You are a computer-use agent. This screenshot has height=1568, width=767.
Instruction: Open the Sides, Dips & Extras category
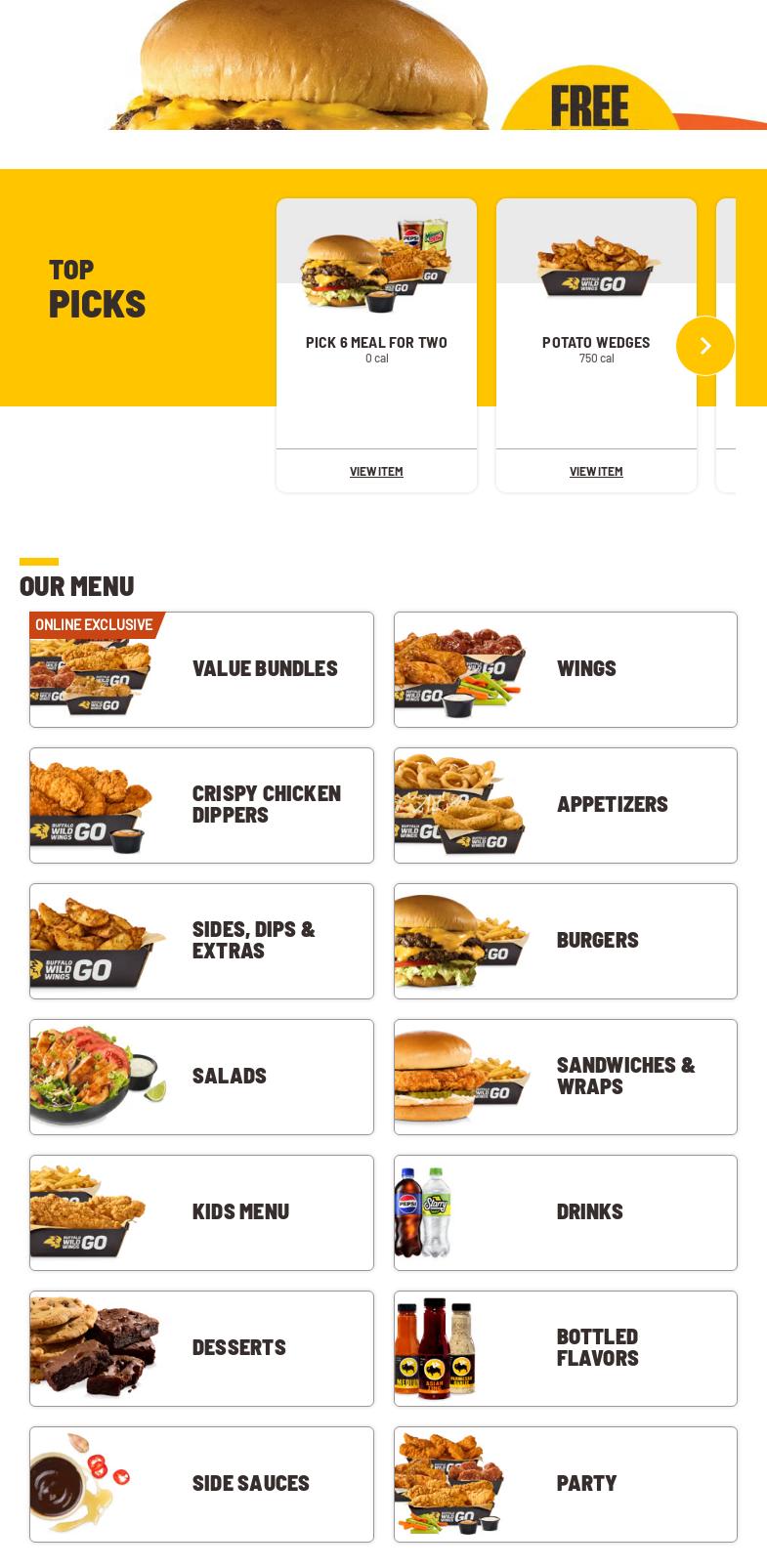click(201, 940)
